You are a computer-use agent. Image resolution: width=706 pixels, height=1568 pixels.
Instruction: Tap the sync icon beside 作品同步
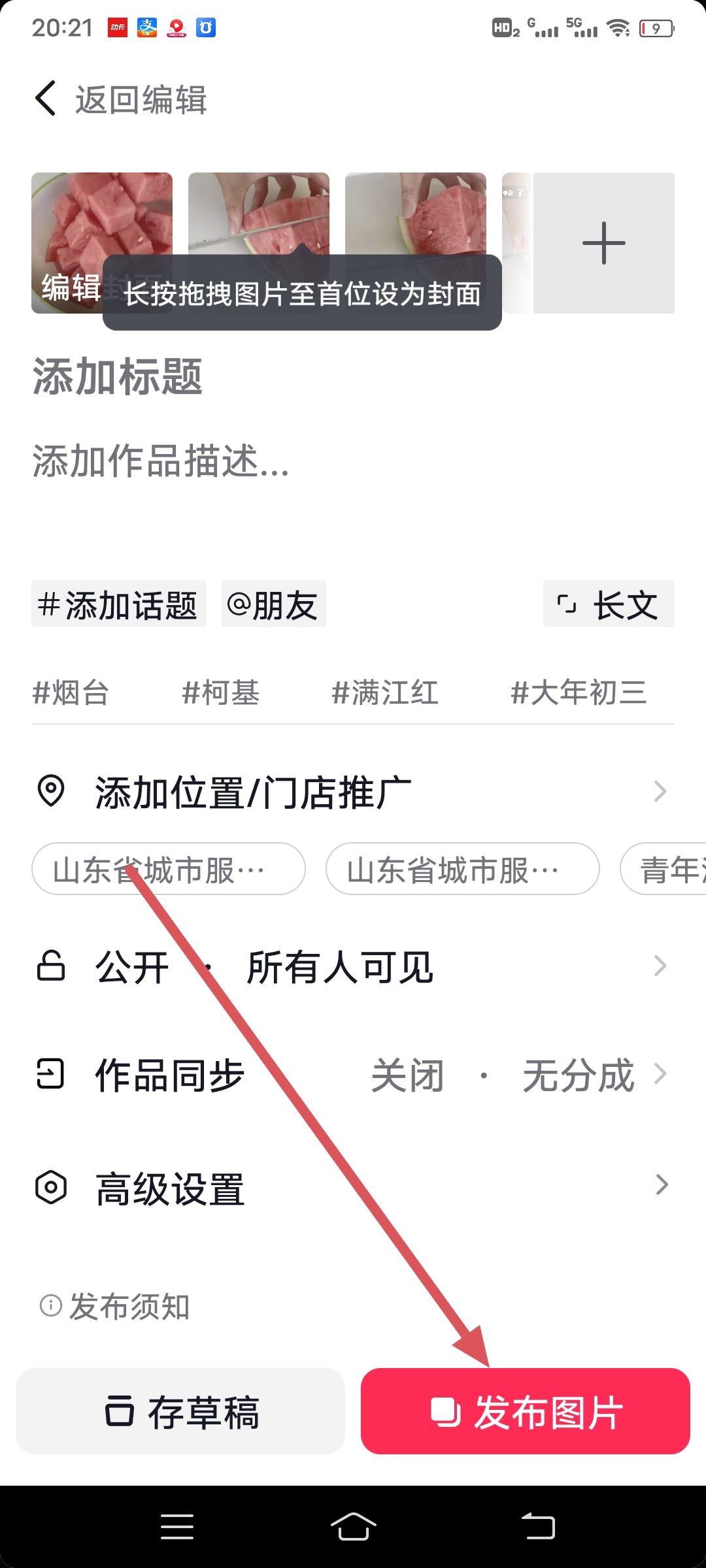point(52,1075)
